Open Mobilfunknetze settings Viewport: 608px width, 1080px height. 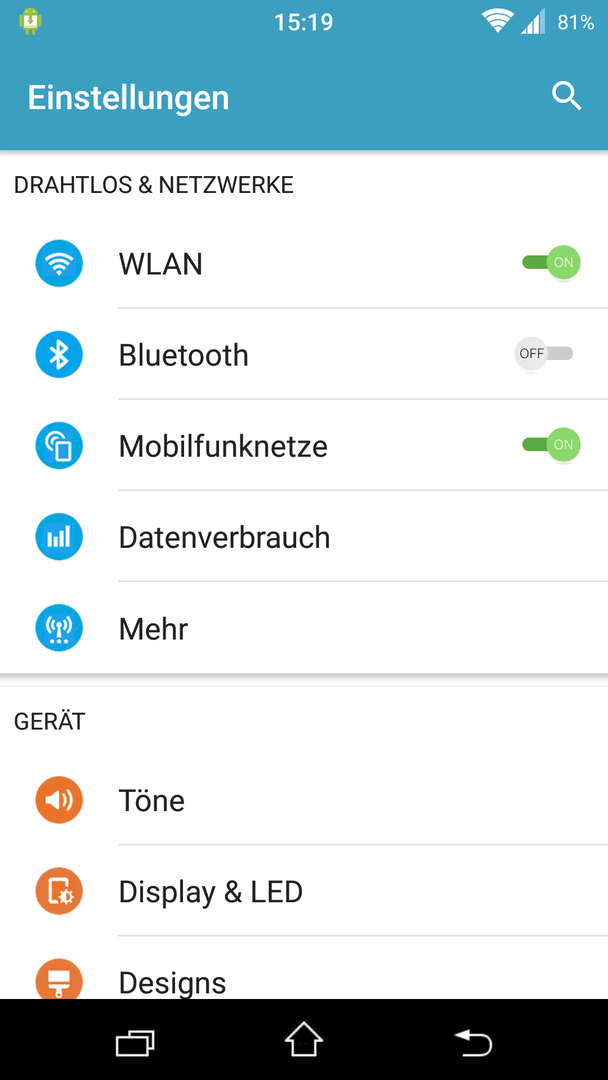tap(304, 446)
